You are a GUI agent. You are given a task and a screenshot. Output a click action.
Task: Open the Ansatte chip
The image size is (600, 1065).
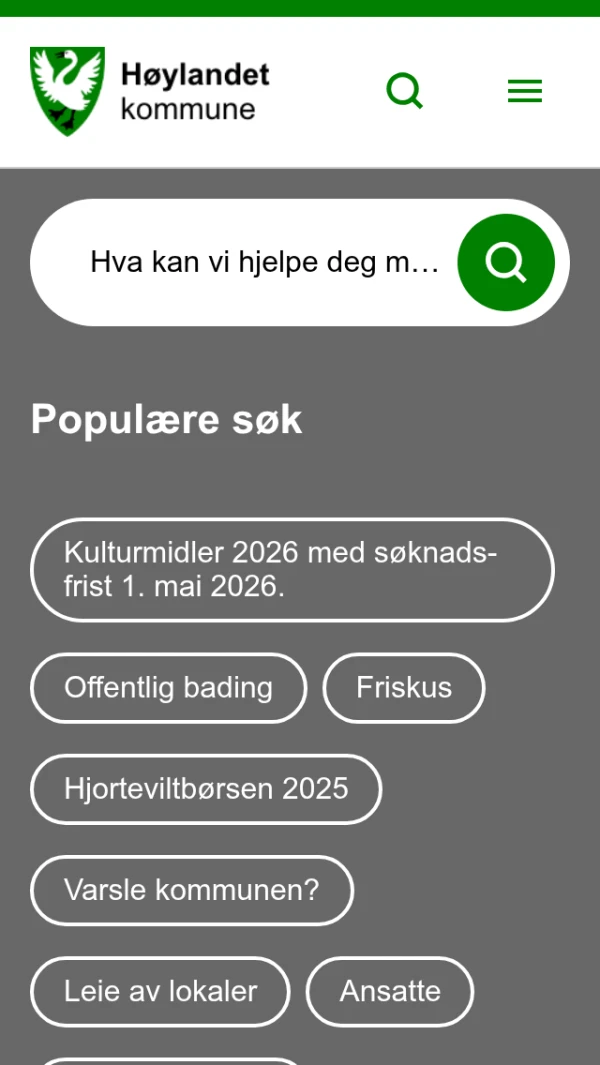tap(390, 991)
